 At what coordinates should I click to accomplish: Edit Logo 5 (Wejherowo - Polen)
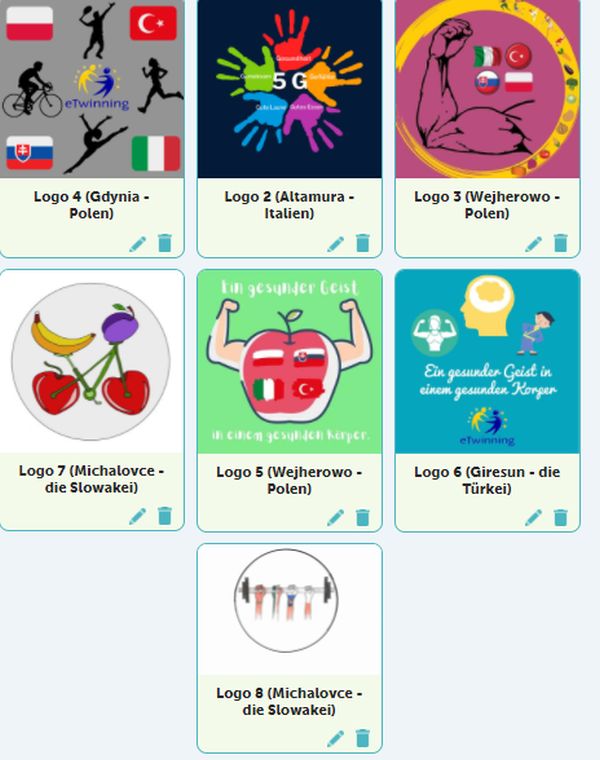point(336,516)
